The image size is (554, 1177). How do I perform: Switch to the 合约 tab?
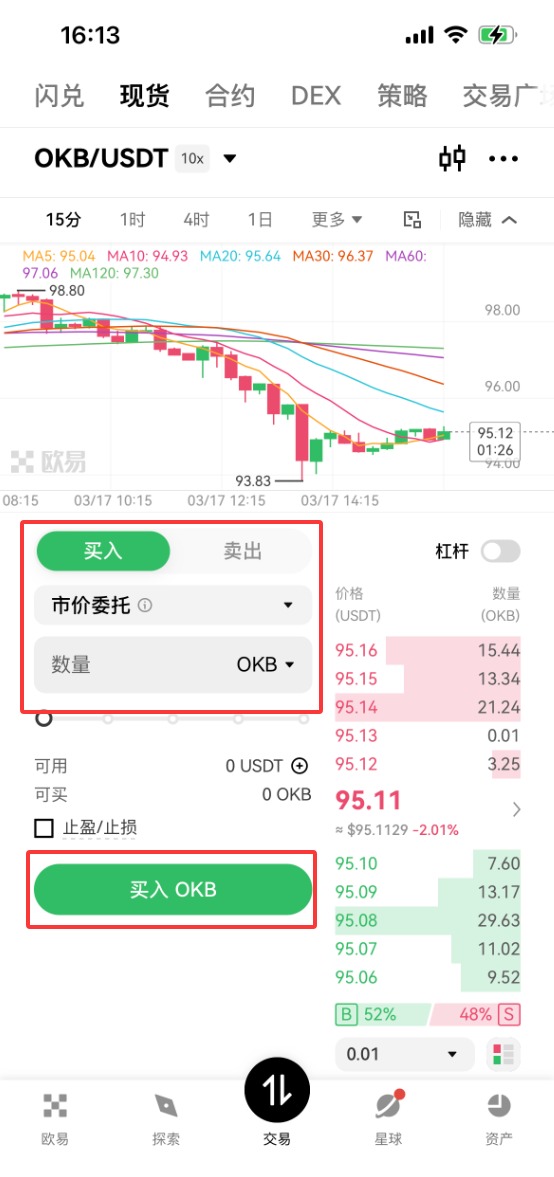[x=230, y=96]
